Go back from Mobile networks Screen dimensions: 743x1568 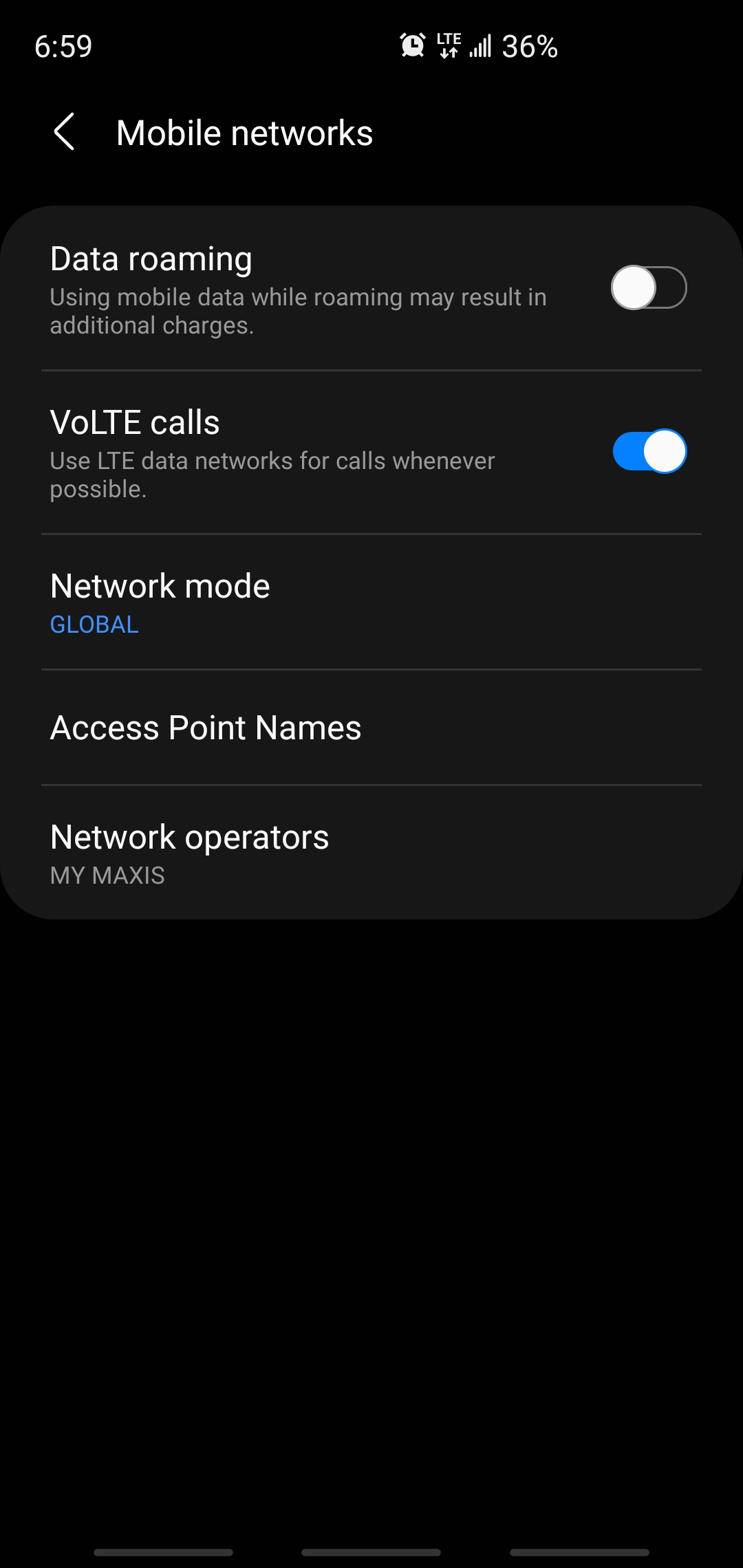[64, 132]
